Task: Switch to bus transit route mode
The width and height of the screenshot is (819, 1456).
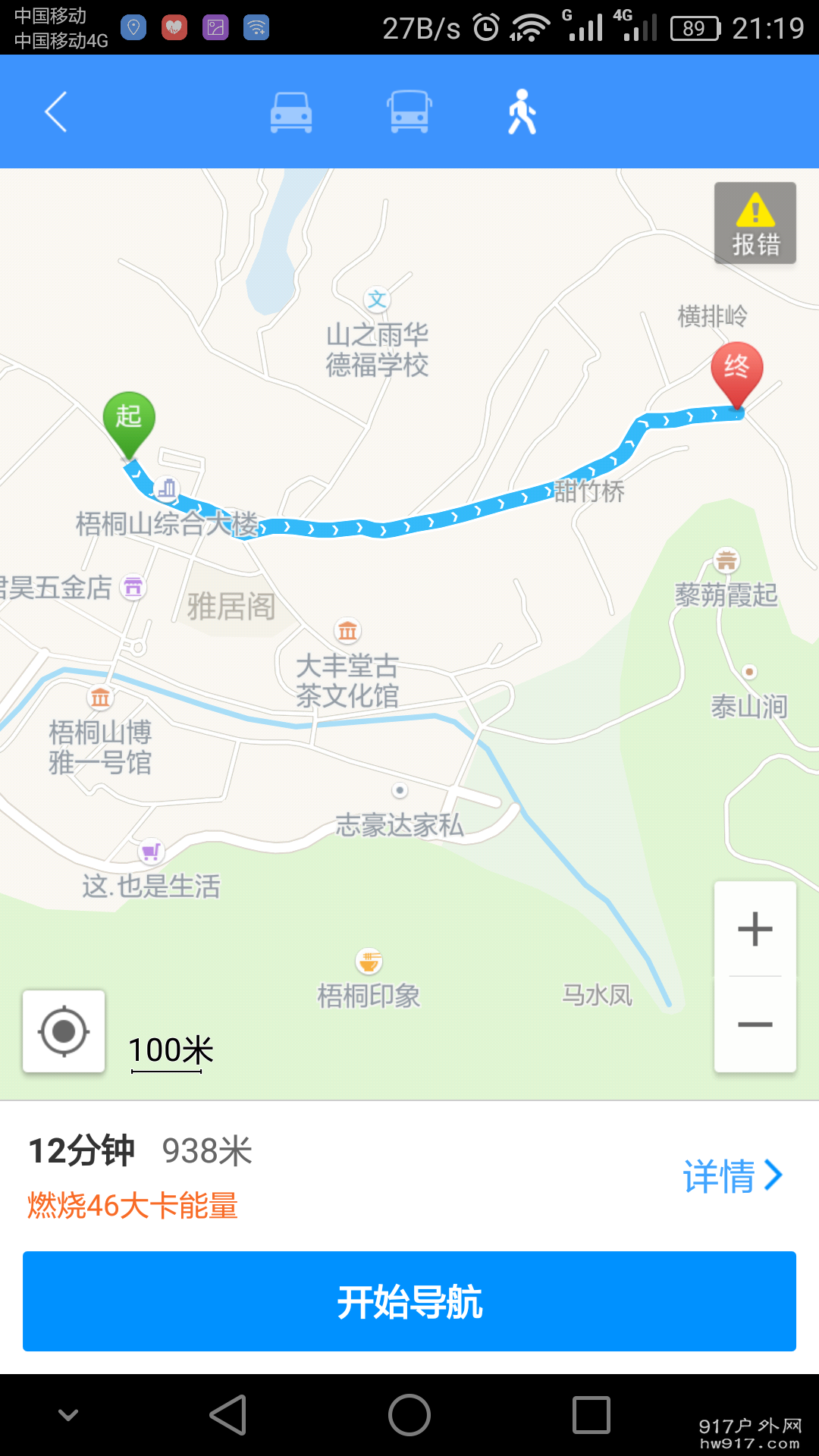Action: click(x=409, y=111)
